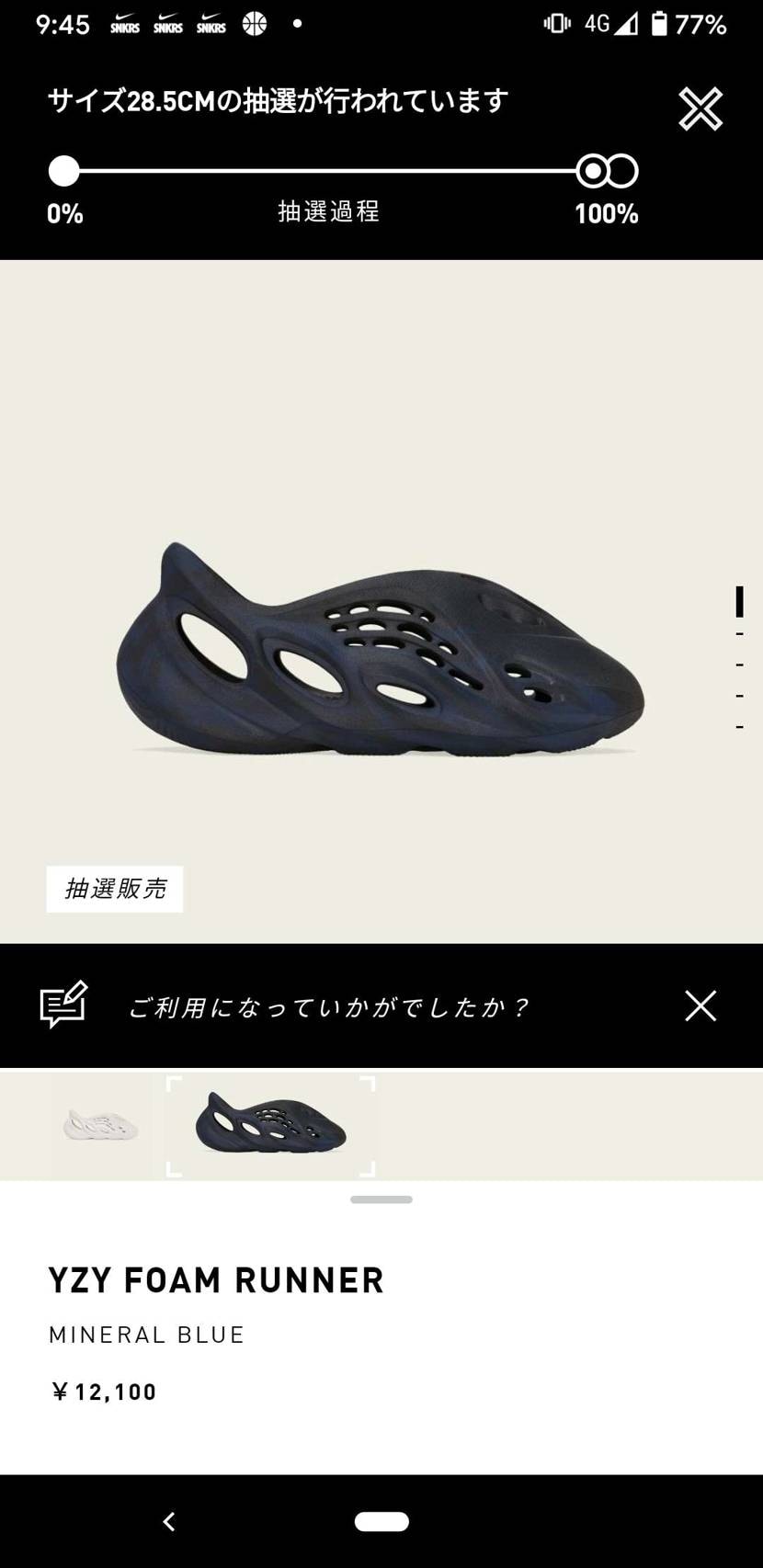
Task: Open the YZY FOAM RUNNER product title
Action: pyautogui.click(x=216, y=1279)
